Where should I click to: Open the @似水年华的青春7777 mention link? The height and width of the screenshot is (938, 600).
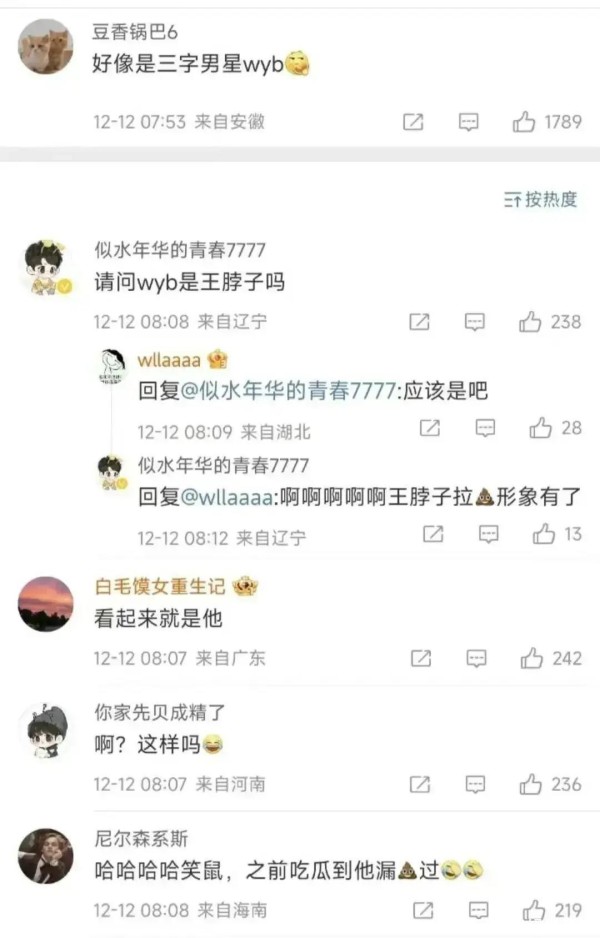point(290,392)
